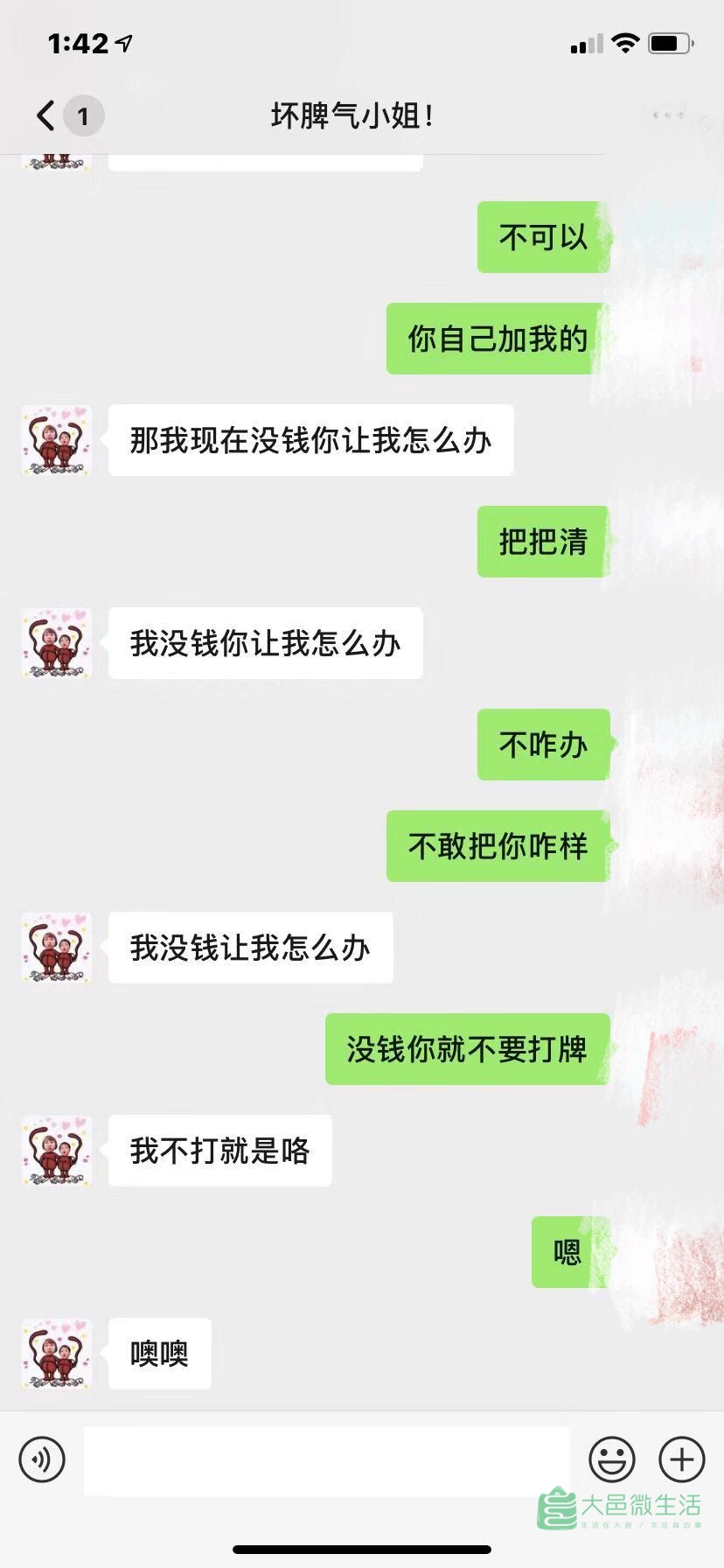The width and height of the screenshot is (724, 1568).
Task: Open the emoji sticker panel
Action: (611, 1459)
